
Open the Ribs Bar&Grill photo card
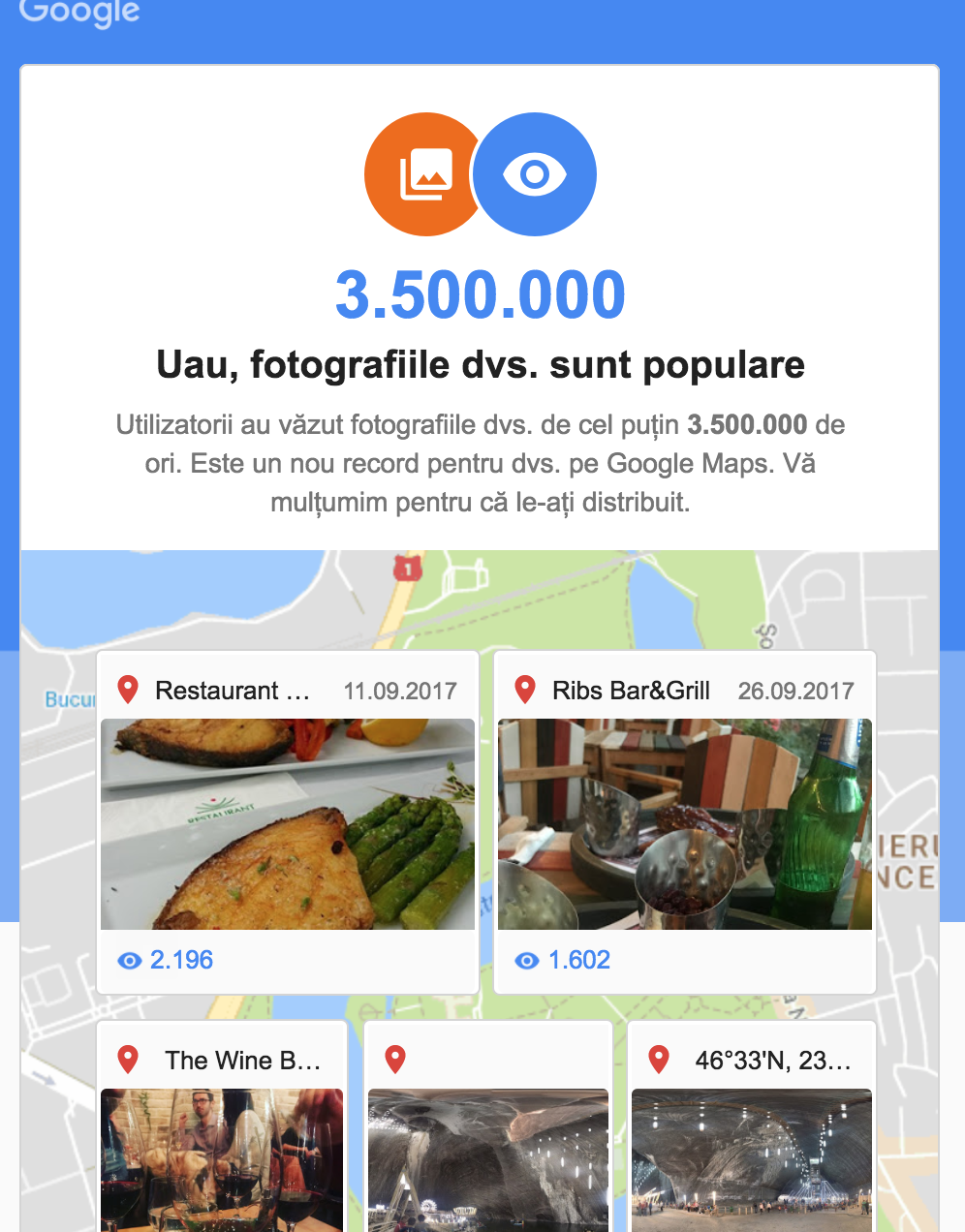685,822
